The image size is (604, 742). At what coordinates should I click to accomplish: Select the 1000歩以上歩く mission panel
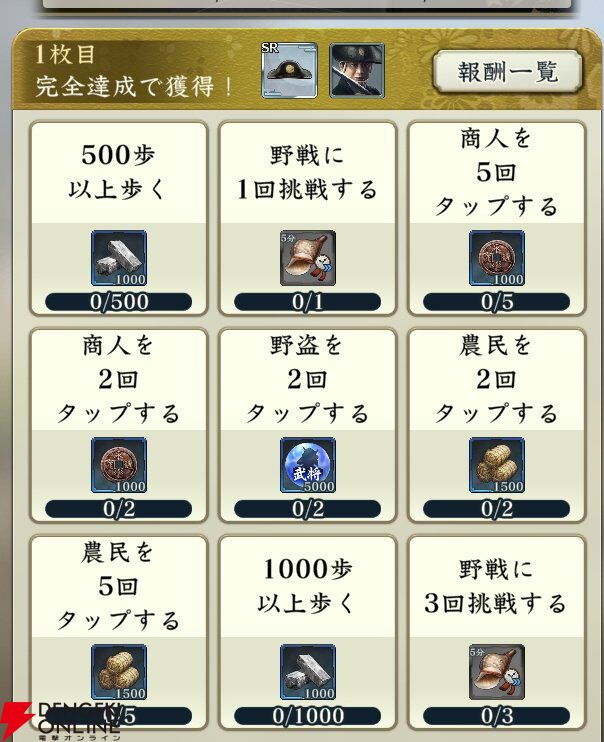[x=307, y=633]
